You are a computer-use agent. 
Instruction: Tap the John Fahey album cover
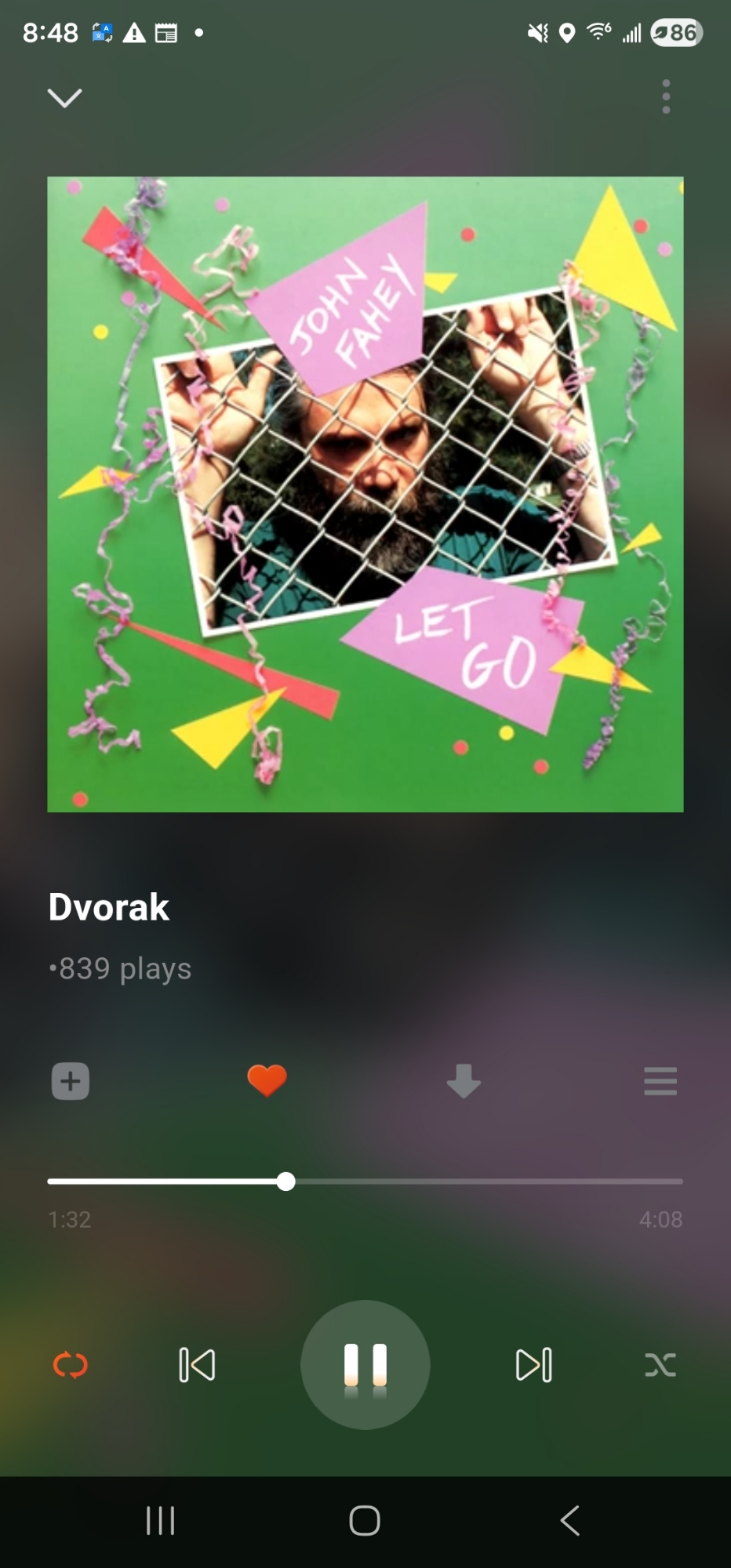365,494
